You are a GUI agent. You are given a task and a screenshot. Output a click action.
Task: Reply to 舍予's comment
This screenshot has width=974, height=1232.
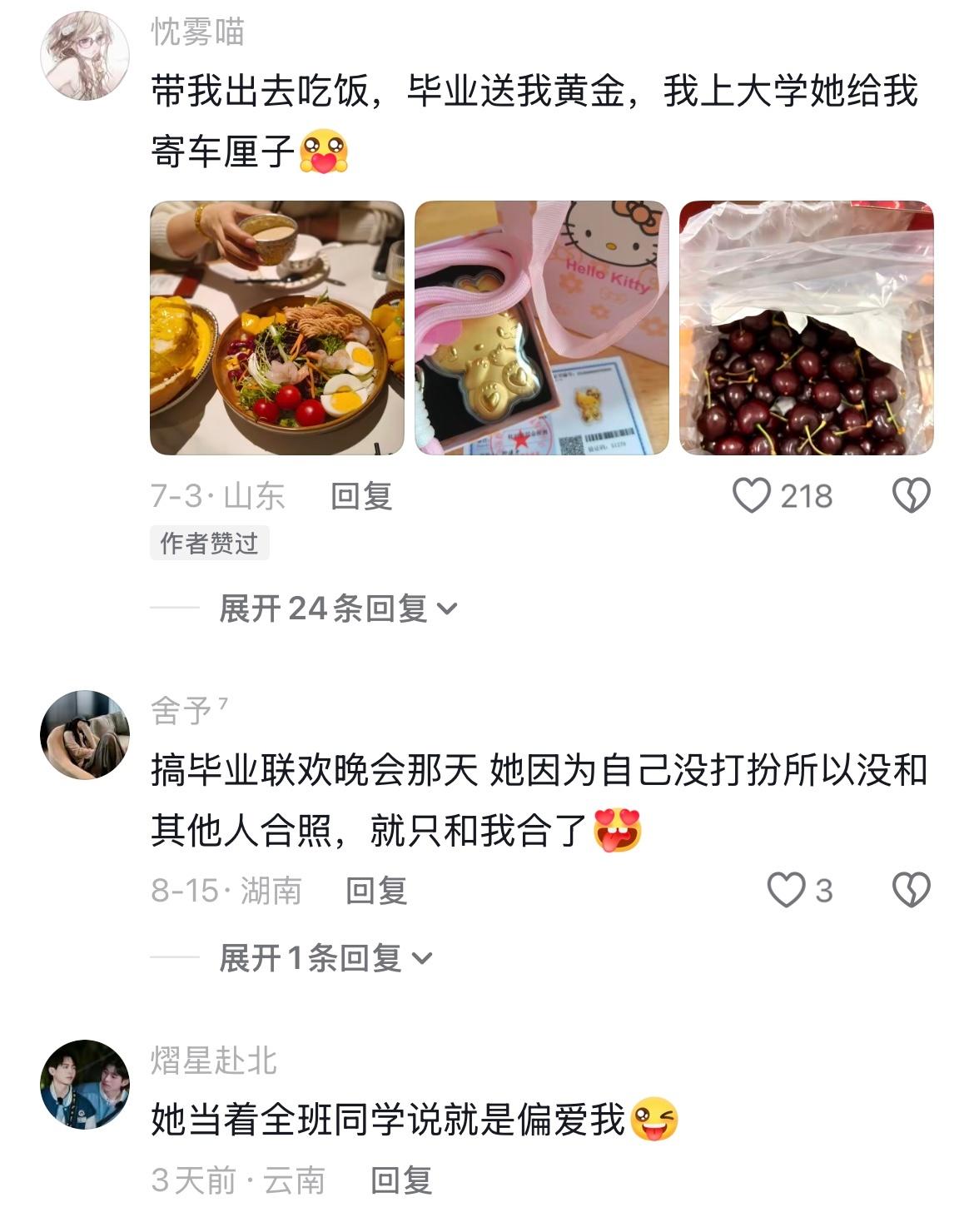click(376, 891)
